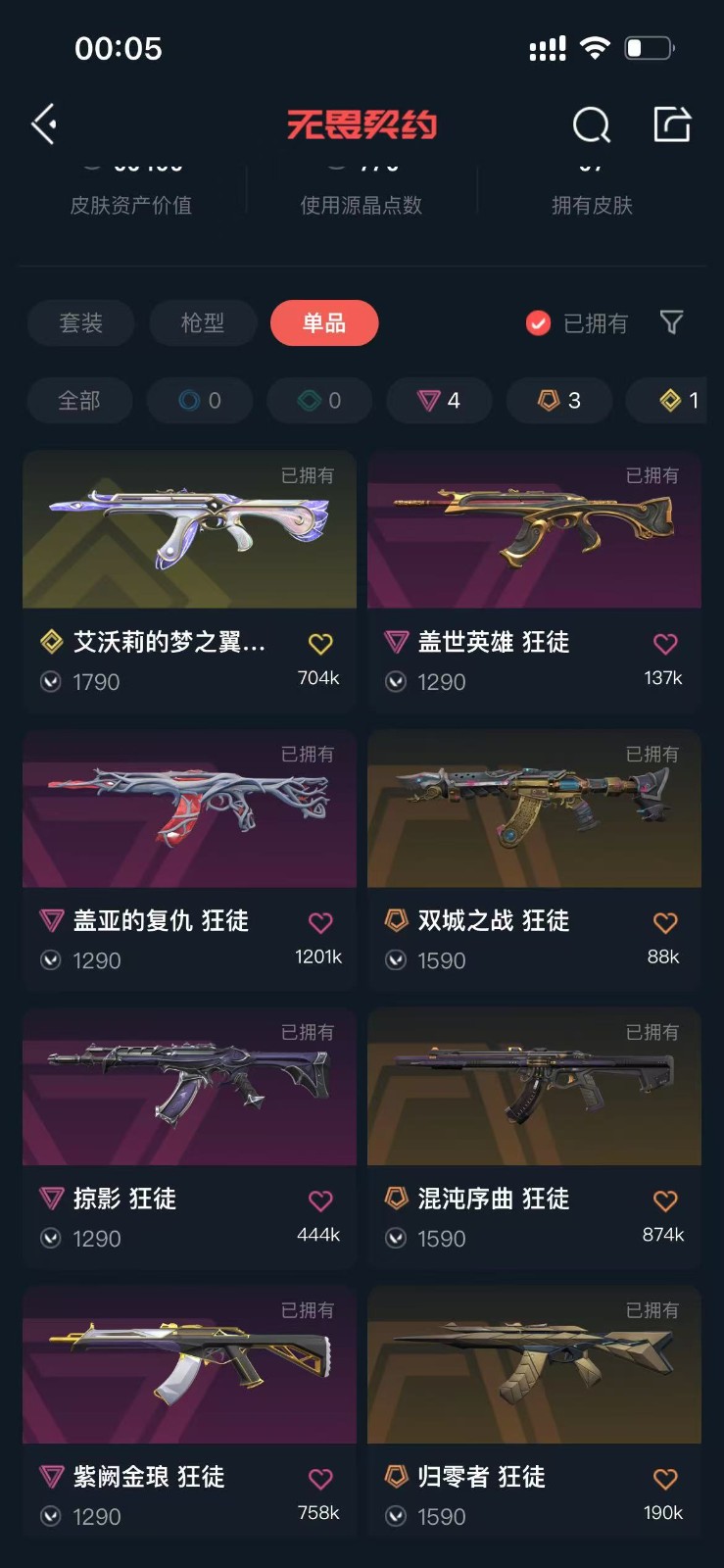The width and height of the screenshot is (724, 1568).
Task: Filter by the pink tier chip showing 4
Action: 439,400
